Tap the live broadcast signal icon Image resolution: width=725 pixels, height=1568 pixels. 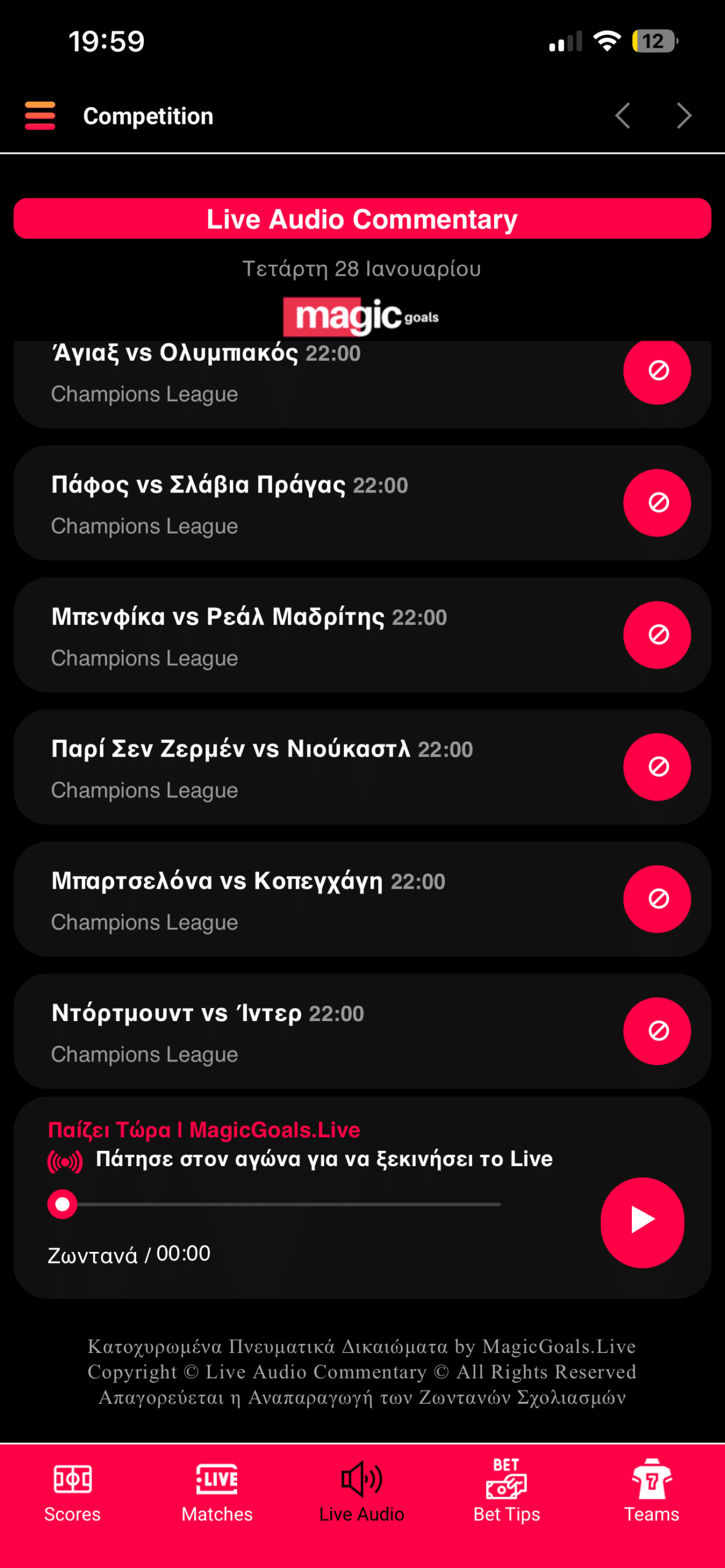pyautogui.click(x=64, y=1158)
